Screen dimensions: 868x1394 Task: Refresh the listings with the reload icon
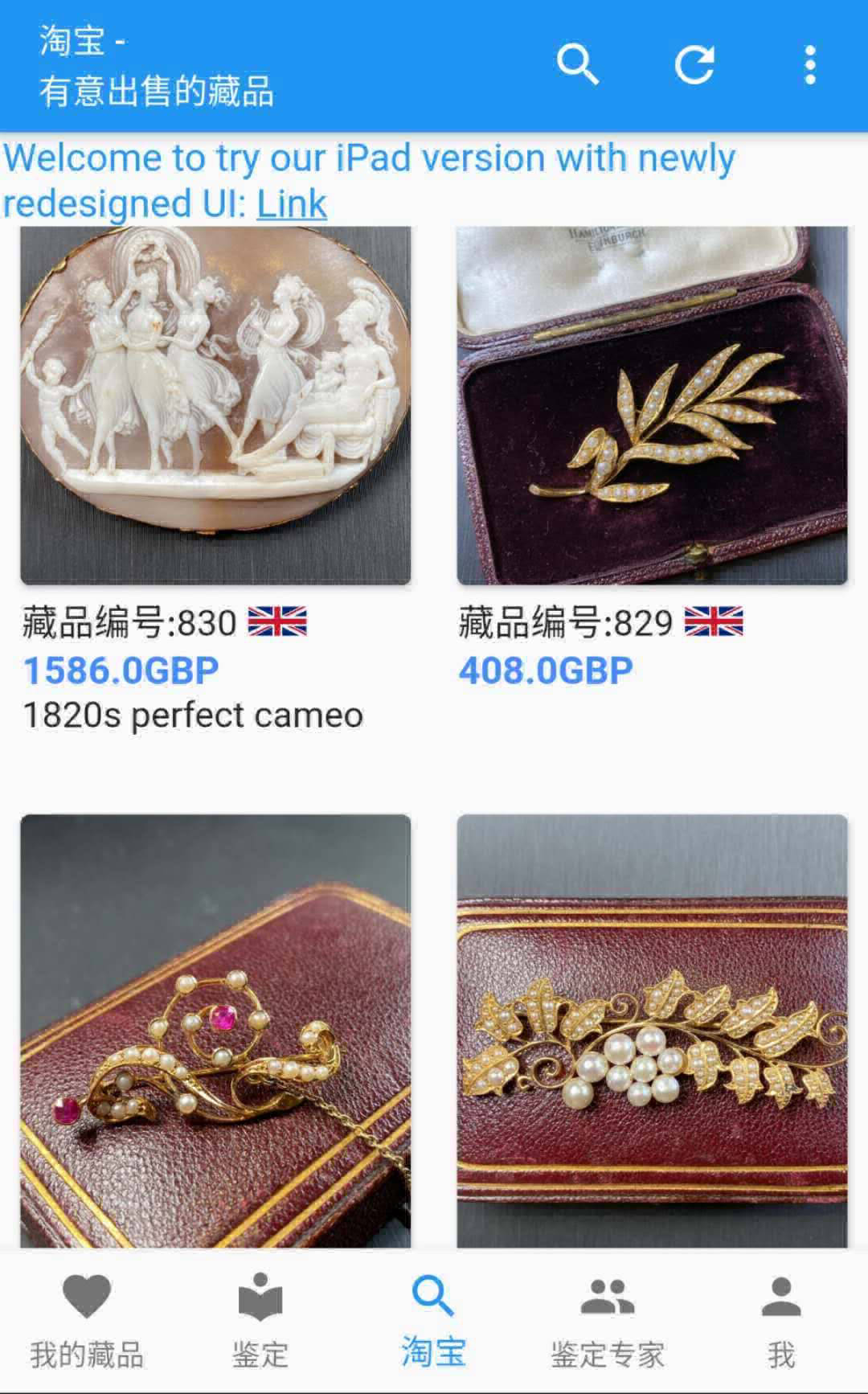pyautogui.click(x=694, y=64)
